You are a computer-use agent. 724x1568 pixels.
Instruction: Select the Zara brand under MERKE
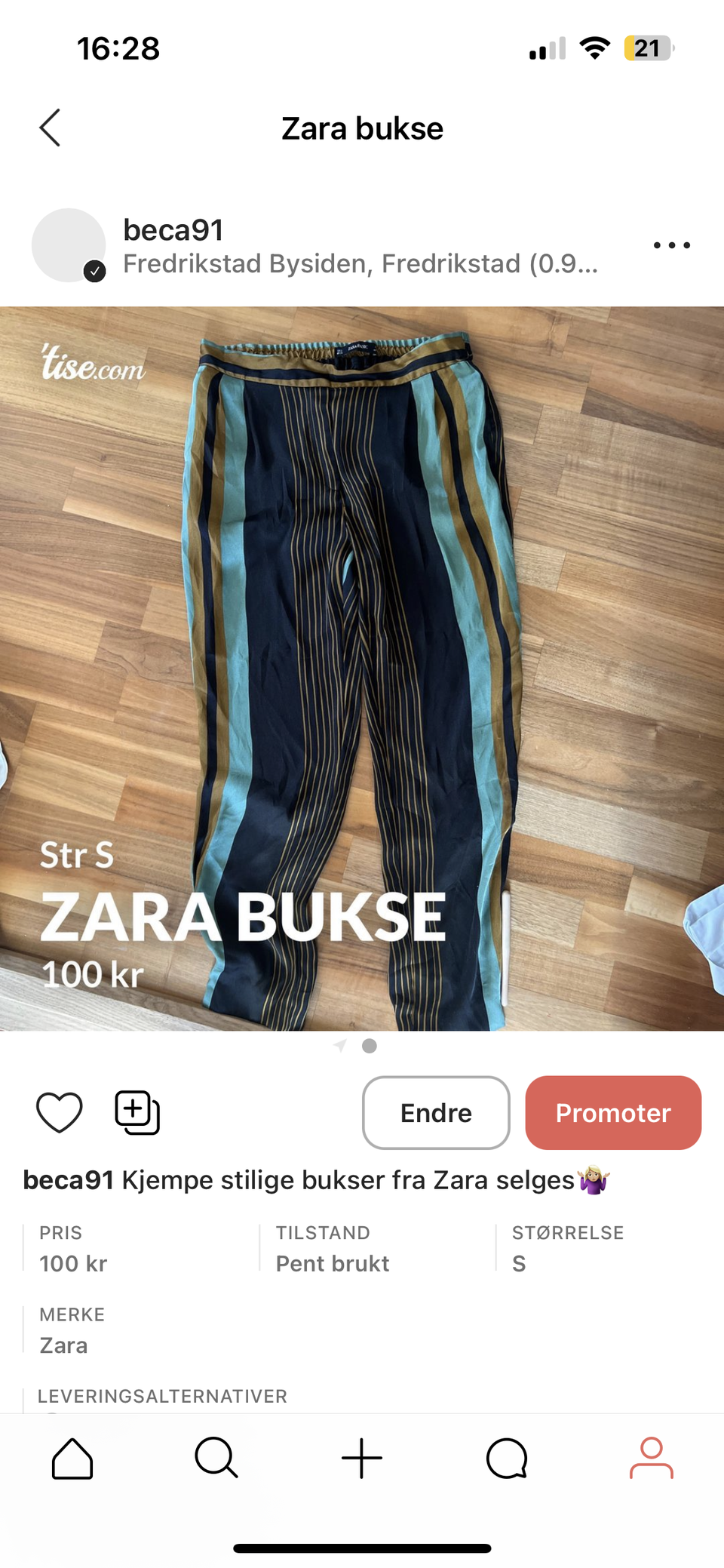[x=63, y=1345]
